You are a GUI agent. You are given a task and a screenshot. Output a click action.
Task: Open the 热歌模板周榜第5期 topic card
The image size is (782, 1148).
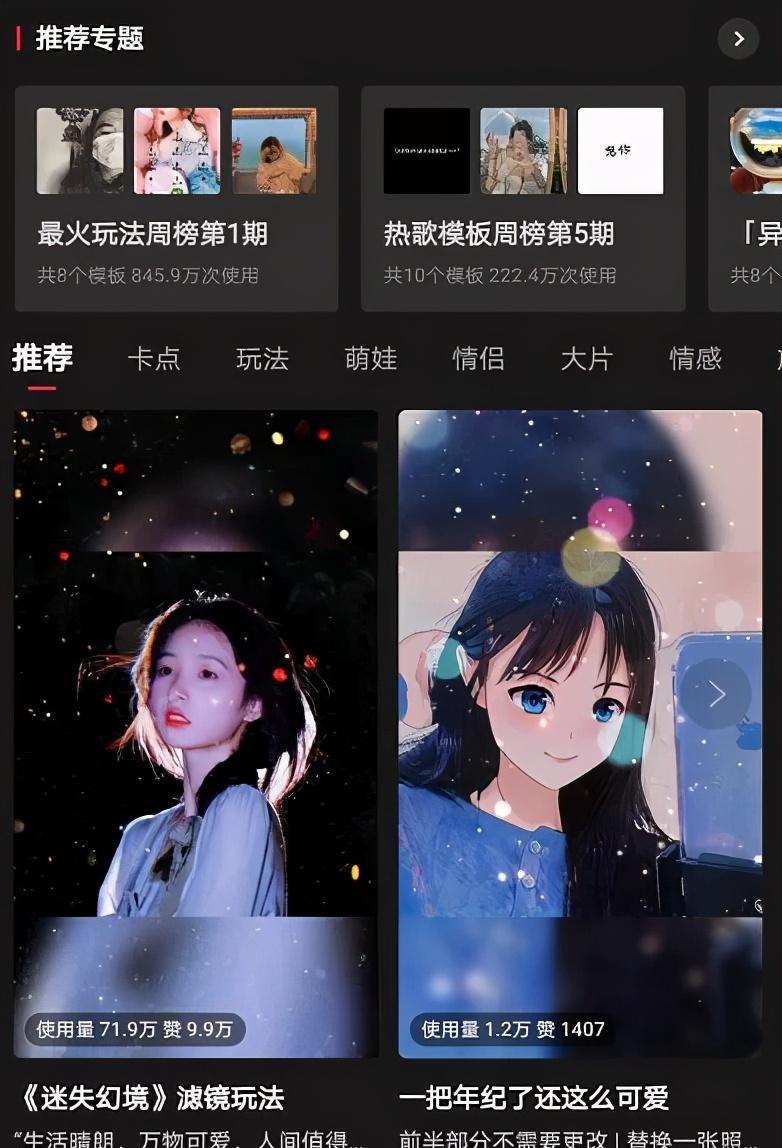point(522,199)
